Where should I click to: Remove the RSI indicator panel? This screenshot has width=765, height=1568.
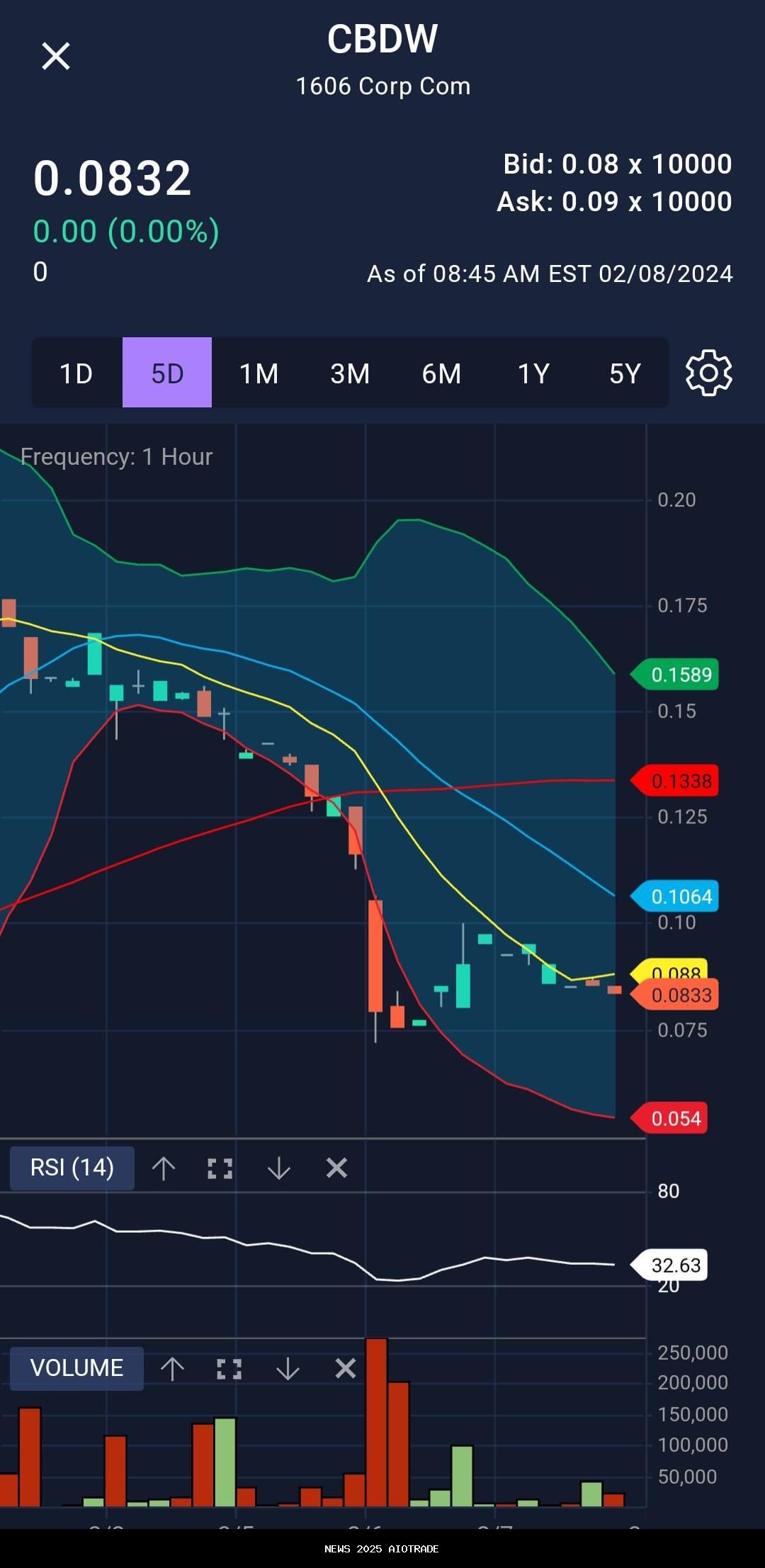click(x=336, y=1168)
